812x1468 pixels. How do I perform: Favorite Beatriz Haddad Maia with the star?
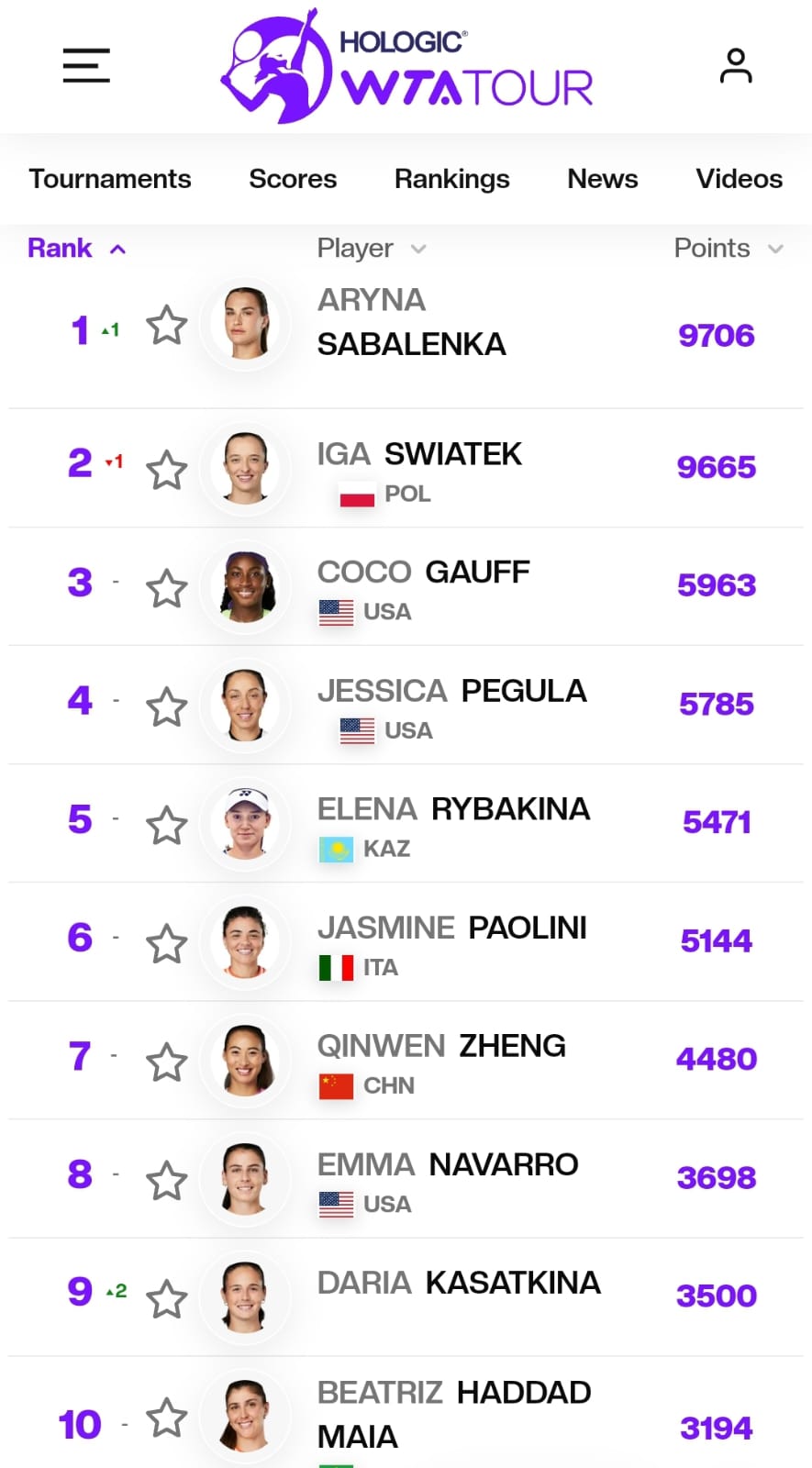pyautogui.click(x=167, y=1418)
